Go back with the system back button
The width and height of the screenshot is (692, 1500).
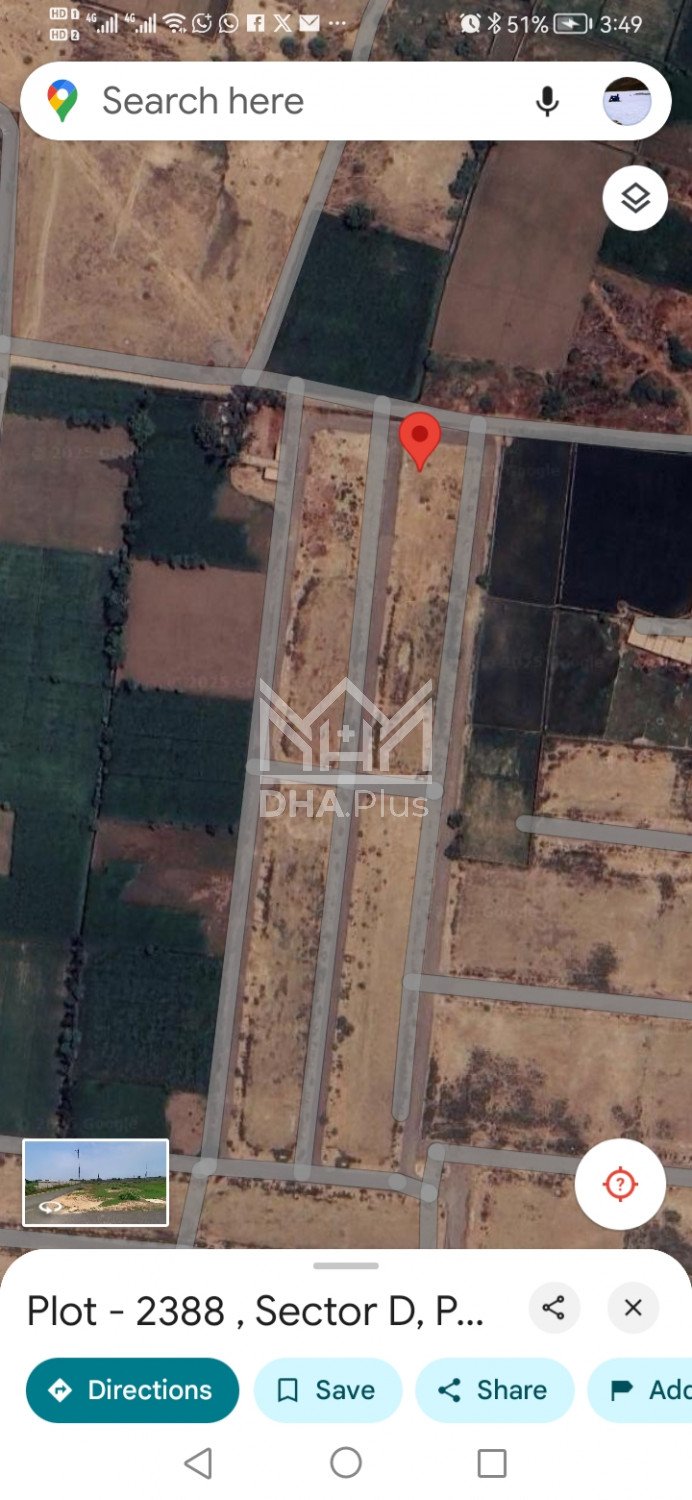[x=198, y=1463]
